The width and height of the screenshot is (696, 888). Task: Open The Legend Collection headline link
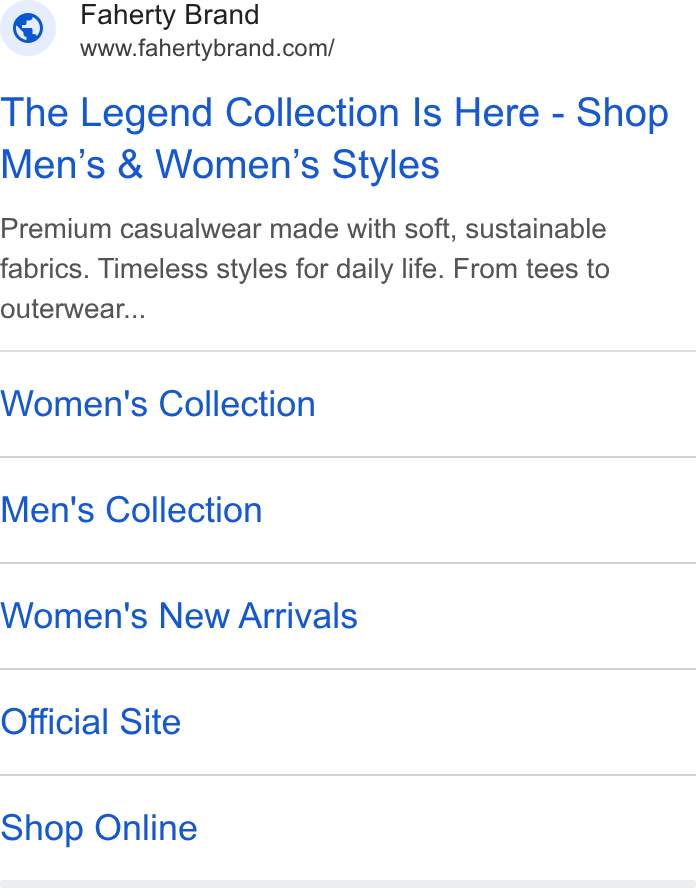[x=334, y=138]
